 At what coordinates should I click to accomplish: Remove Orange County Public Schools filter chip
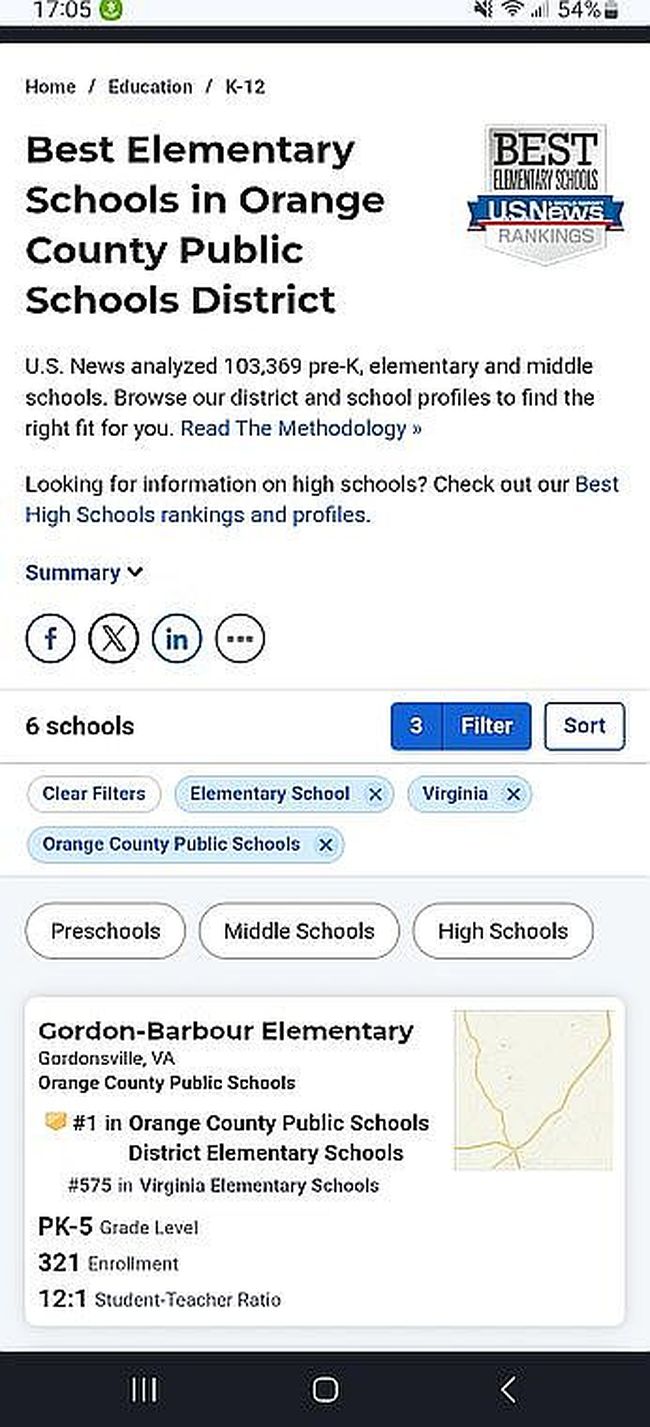point(325,845)
